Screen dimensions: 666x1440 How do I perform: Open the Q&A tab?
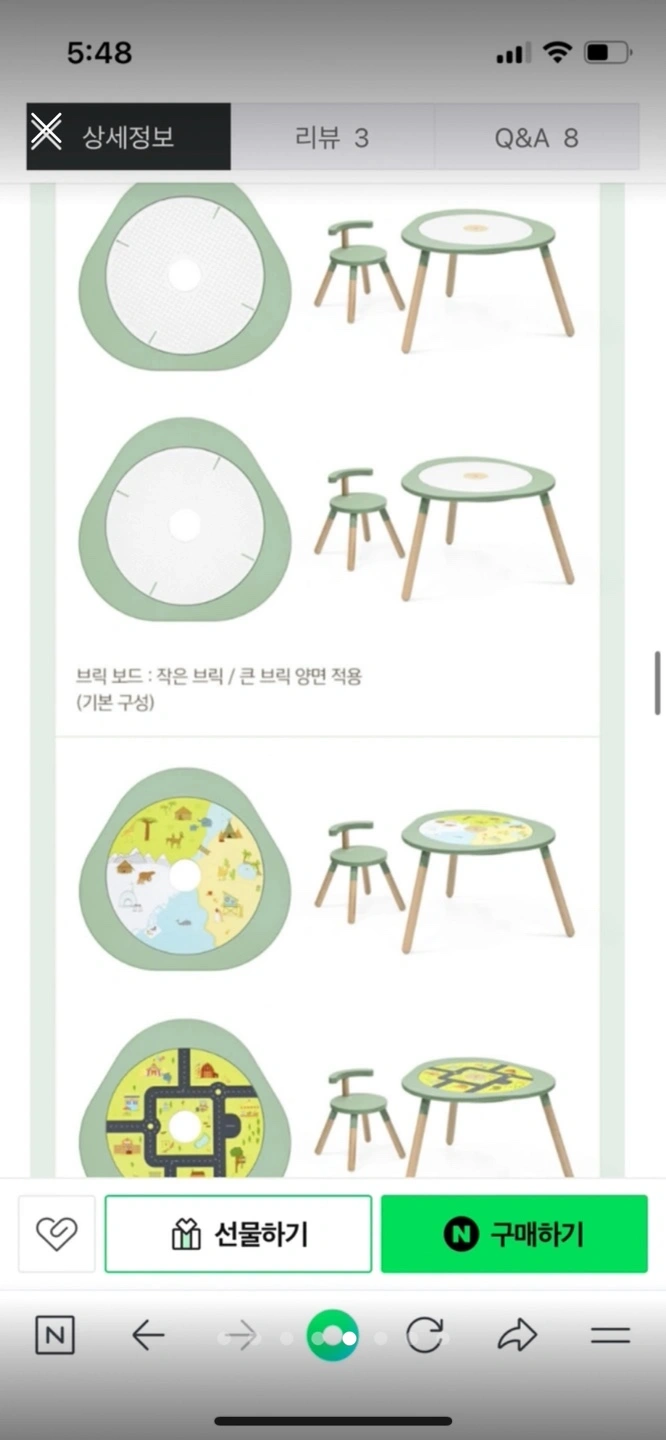[x=537, y=137]
